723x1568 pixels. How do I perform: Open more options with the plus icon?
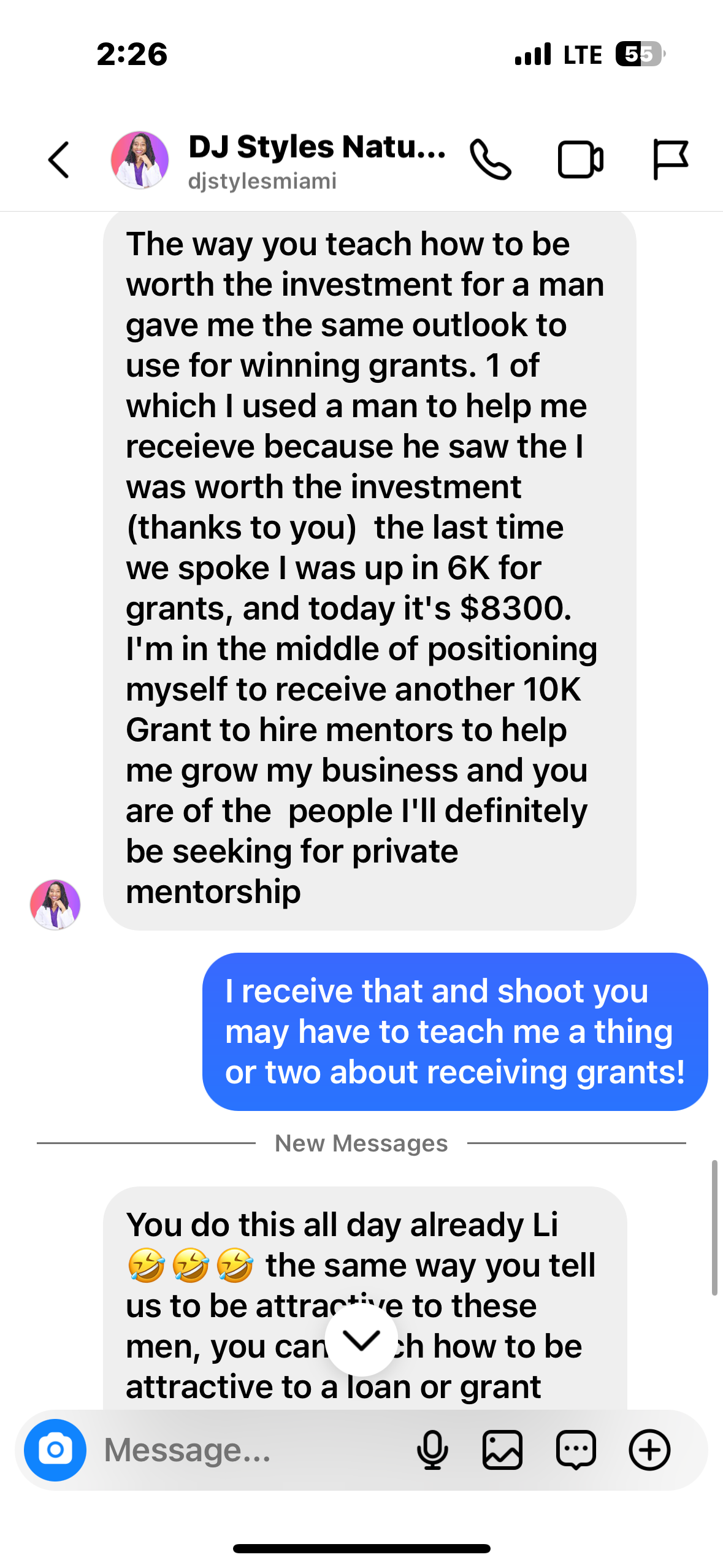point(649,1450)
